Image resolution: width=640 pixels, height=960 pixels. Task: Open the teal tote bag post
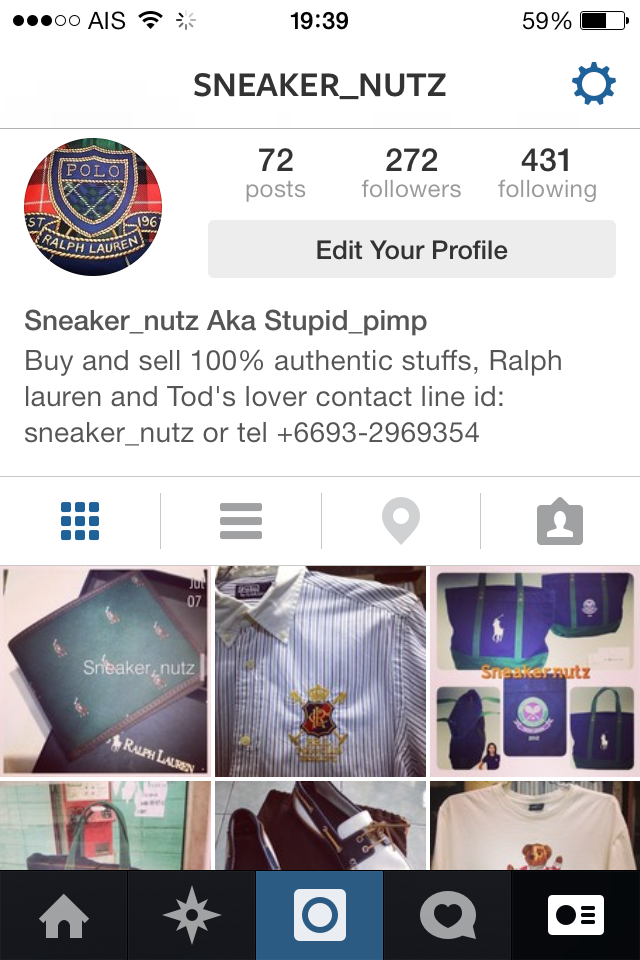(104, 826)
